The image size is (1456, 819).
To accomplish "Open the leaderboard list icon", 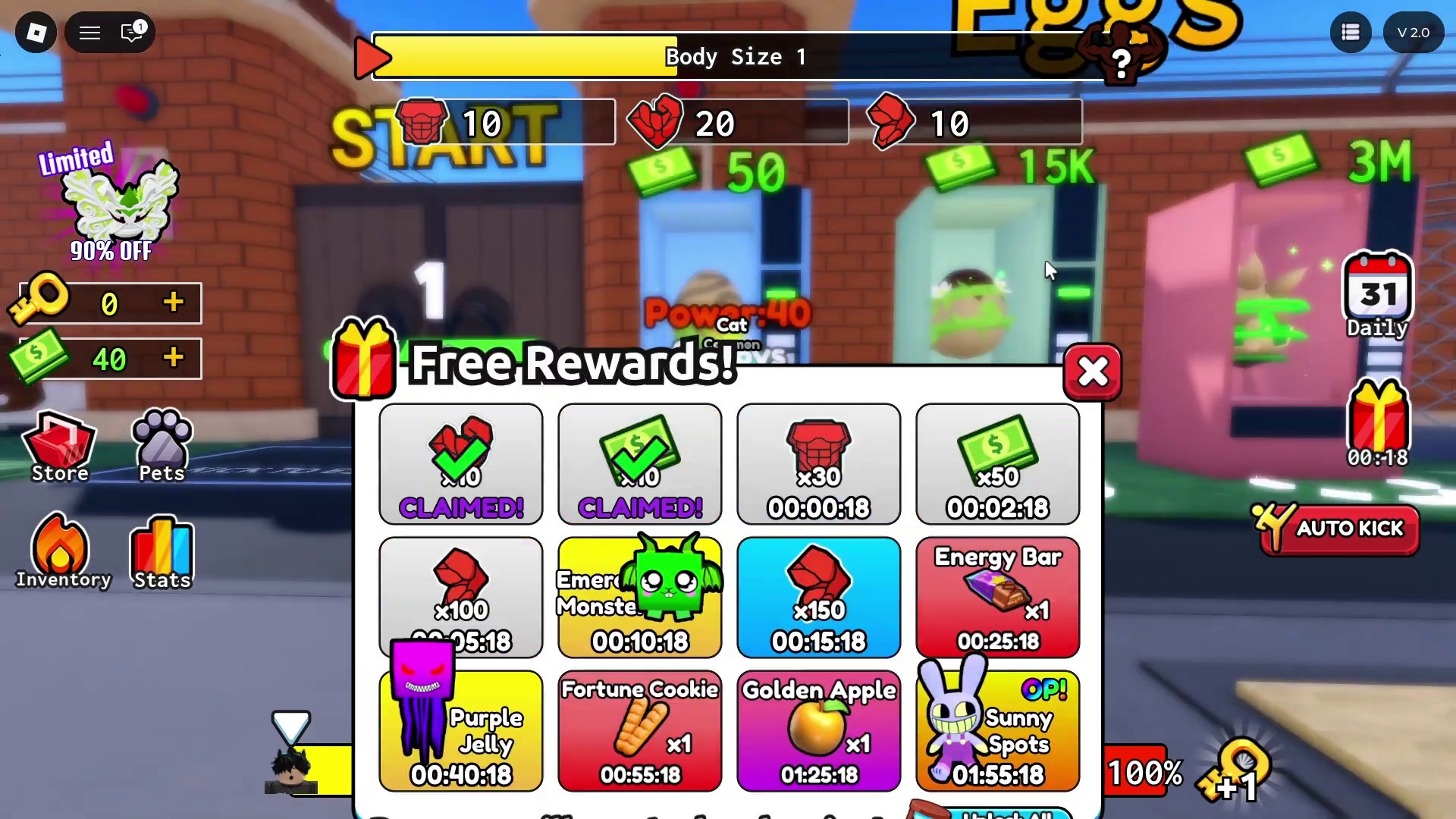I will coord(1350,33).
